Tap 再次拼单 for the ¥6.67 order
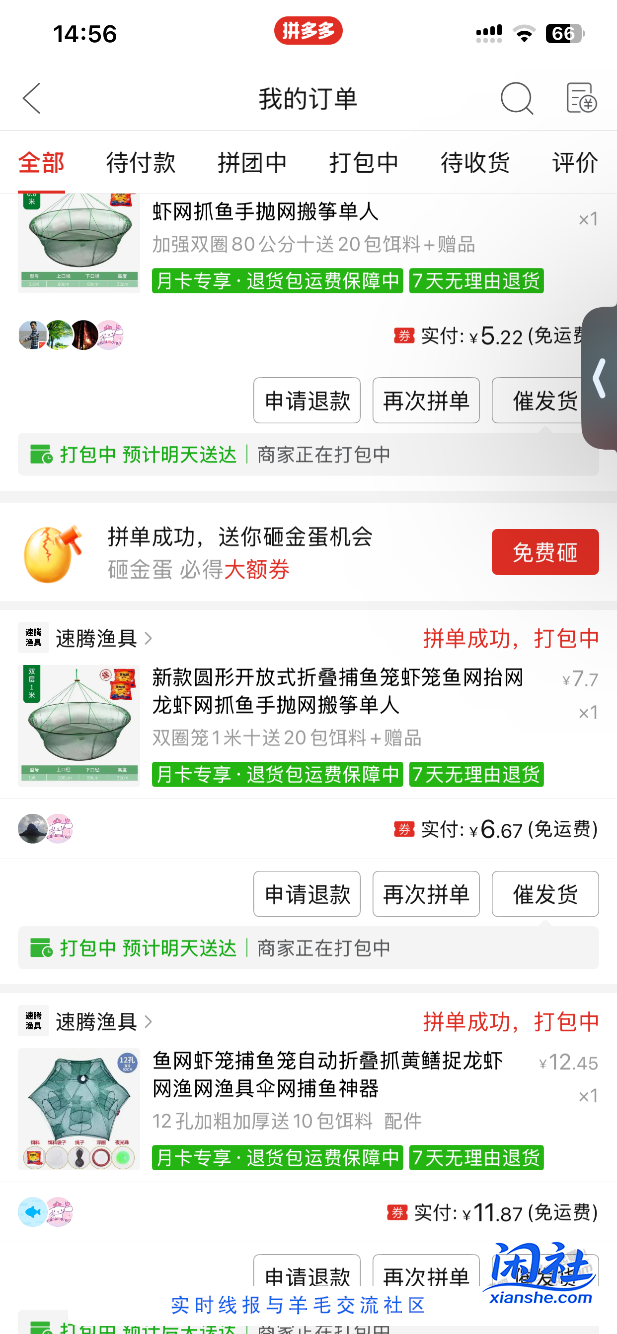 (426, 894)
